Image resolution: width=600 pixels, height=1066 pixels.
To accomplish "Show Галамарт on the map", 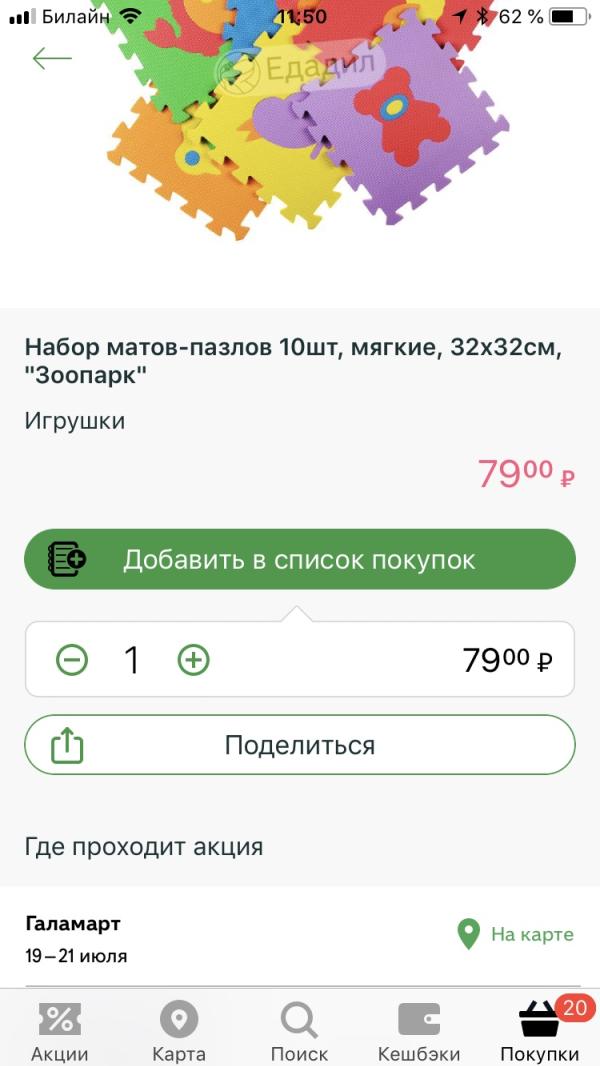I will tap(516, 935).
